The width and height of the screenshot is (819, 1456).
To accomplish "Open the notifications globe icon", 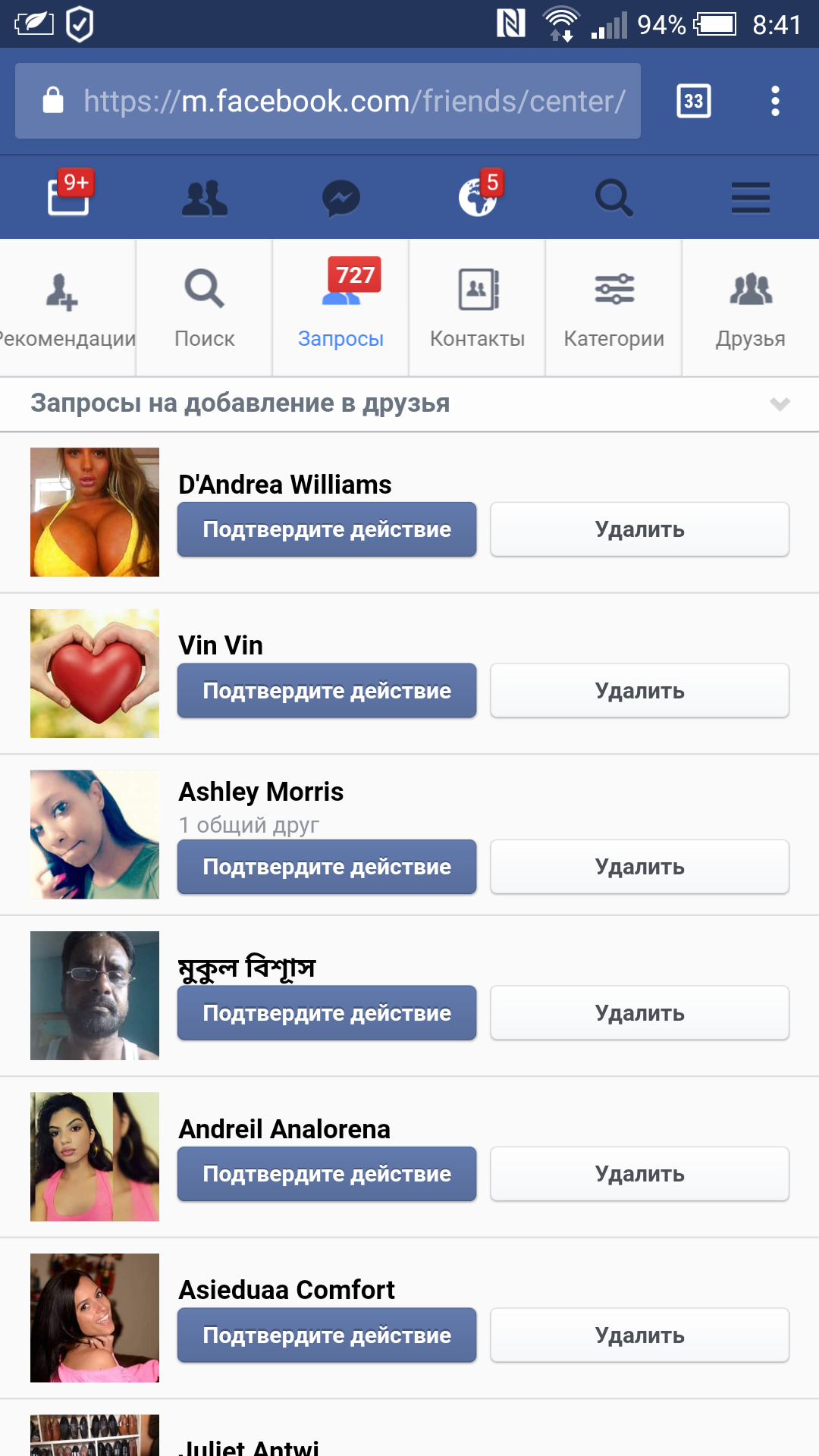I will pos(478,197).
